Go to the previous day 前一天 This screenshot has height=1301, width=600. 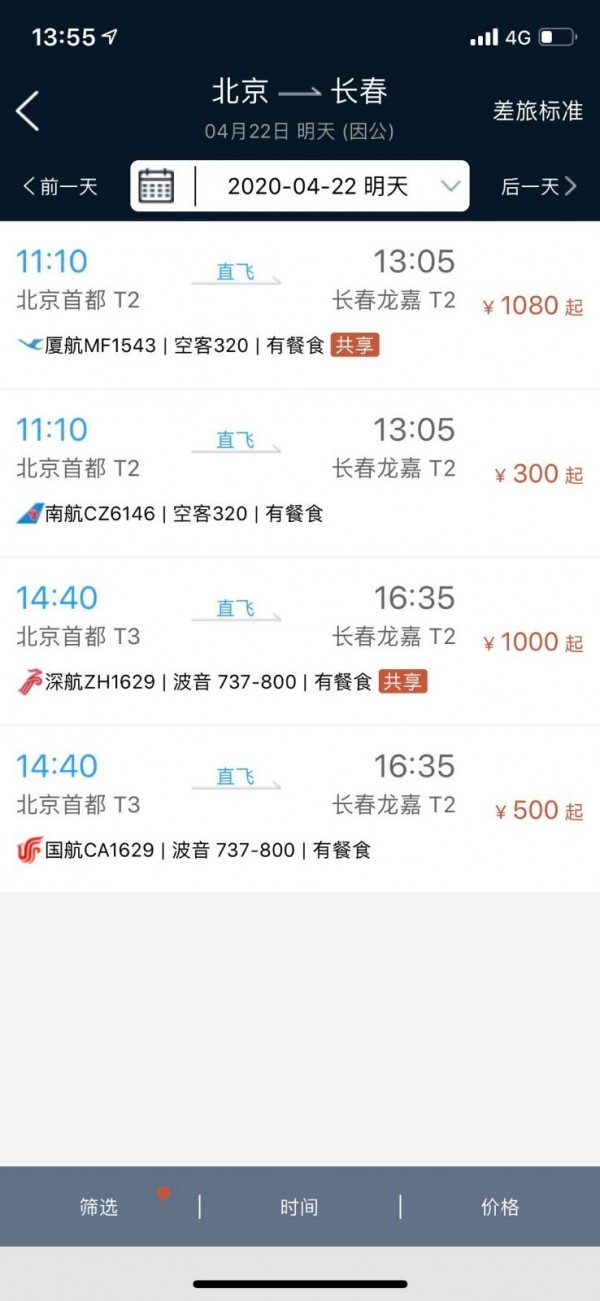tap(60, 186)
